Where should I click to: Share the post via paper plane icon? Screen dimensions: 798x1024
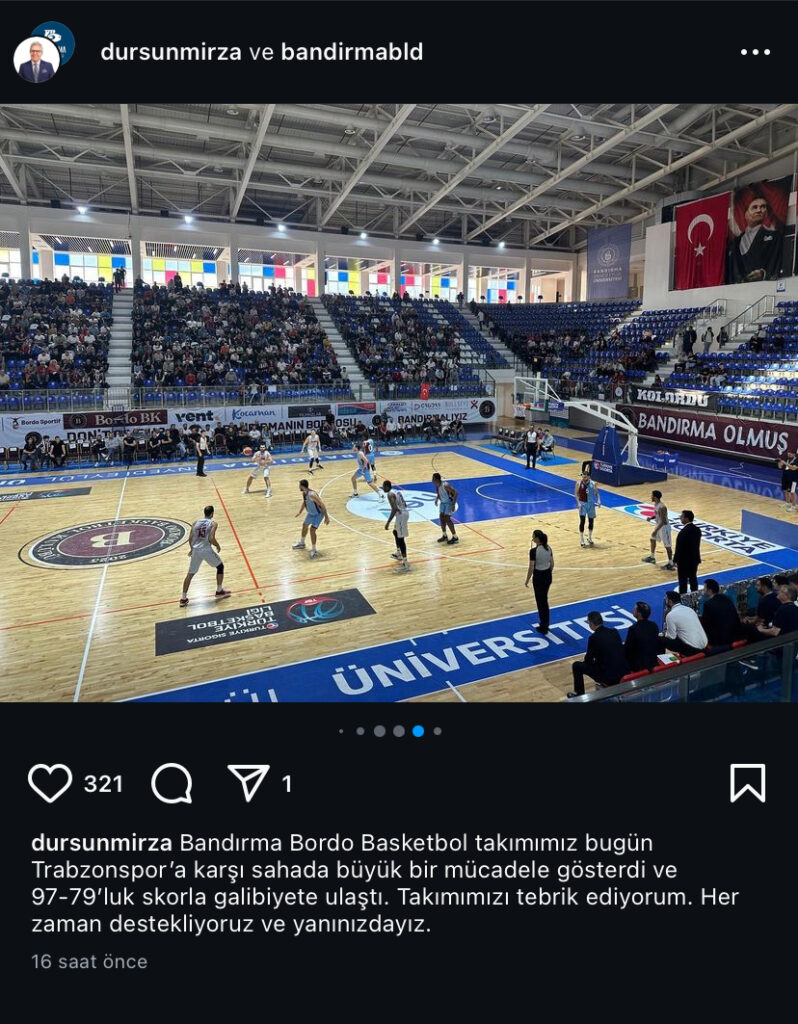point(248,783)
